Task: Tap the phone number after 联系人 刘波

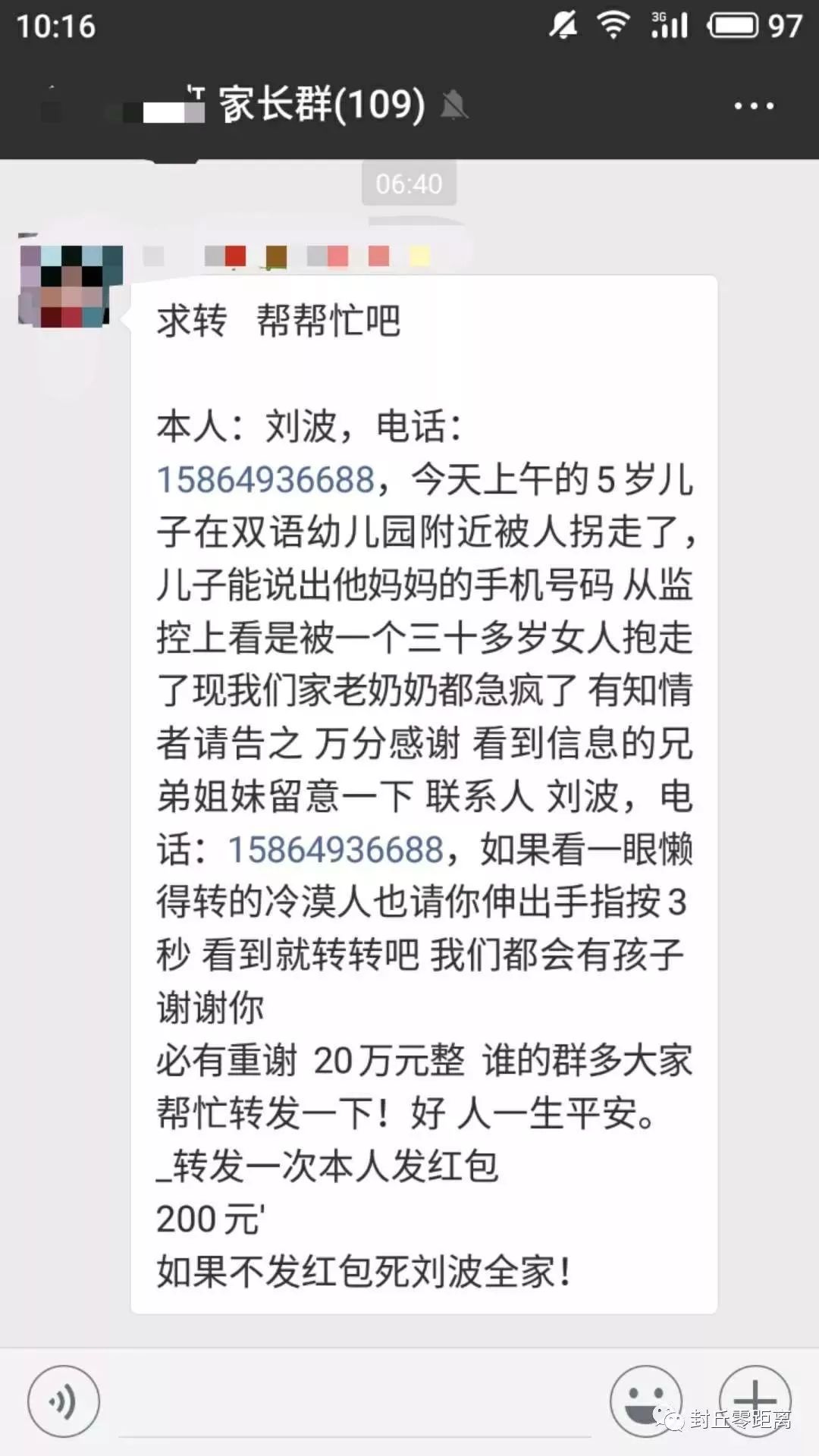Action: click(x=336, y=849)
